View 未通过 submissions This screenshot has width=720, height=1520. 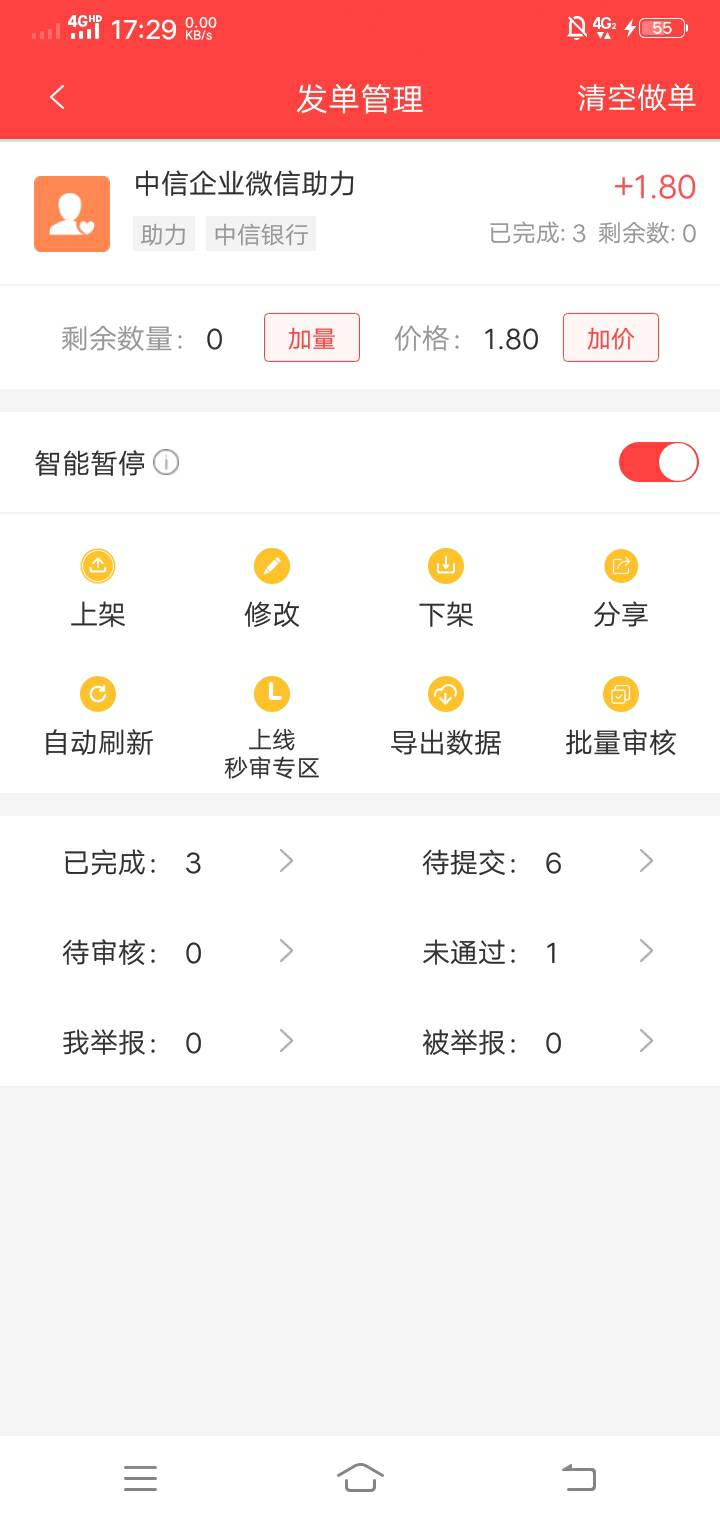pyautogui.click(x=540, y=952)
